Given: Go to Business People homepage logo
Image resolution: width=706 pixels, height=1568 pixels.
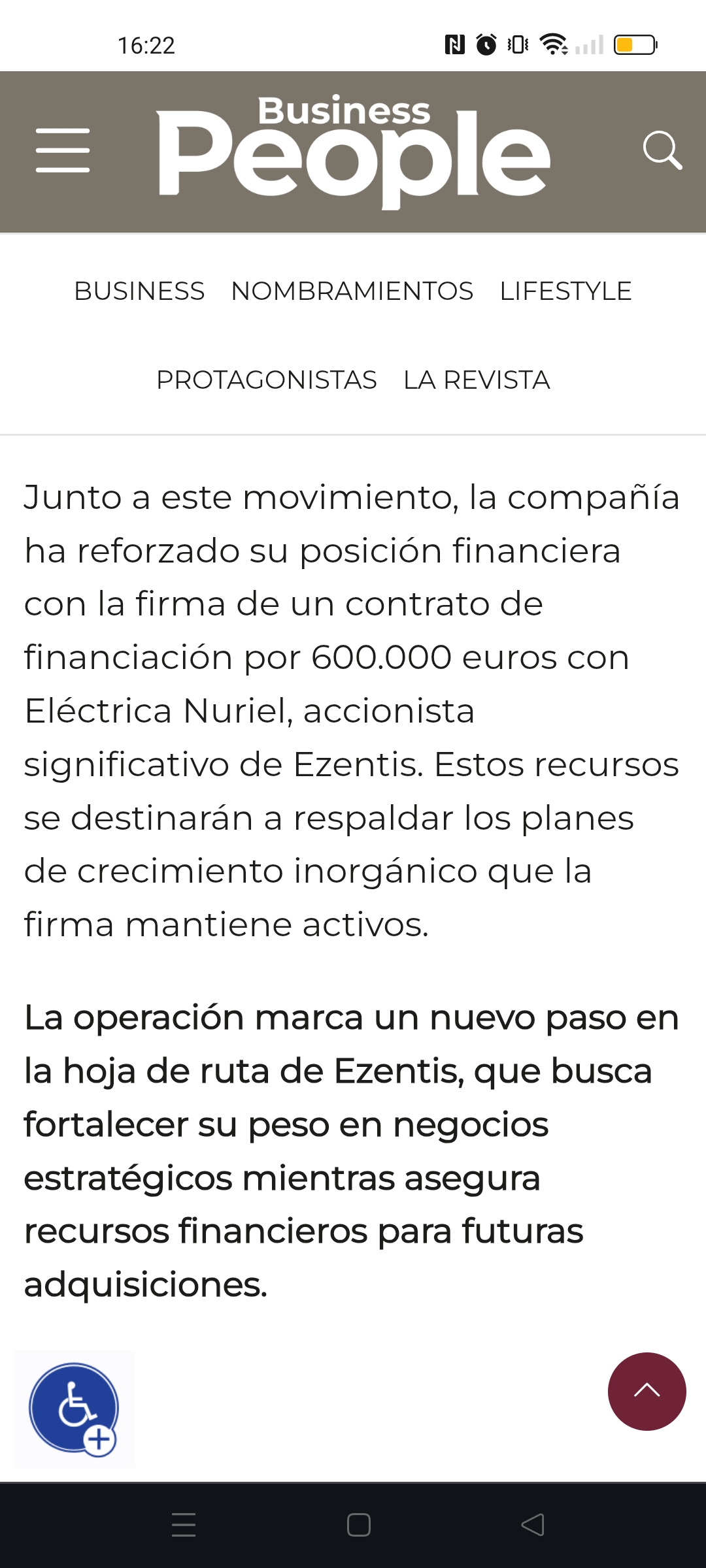Looking at the screenshot, I should [x=354, y=152].
